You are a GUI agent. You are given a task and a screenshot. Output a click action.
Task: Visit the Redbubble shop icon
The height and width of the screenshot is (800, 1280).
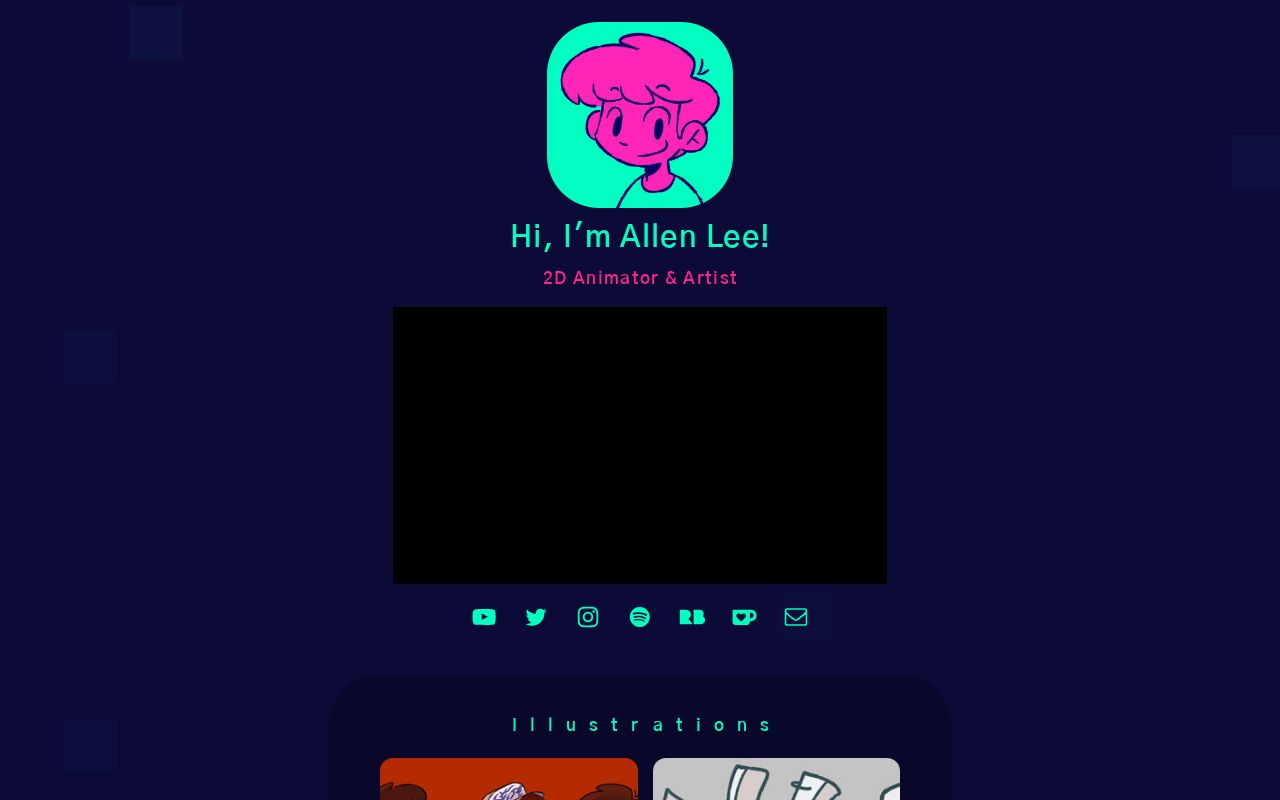[692, 617]
